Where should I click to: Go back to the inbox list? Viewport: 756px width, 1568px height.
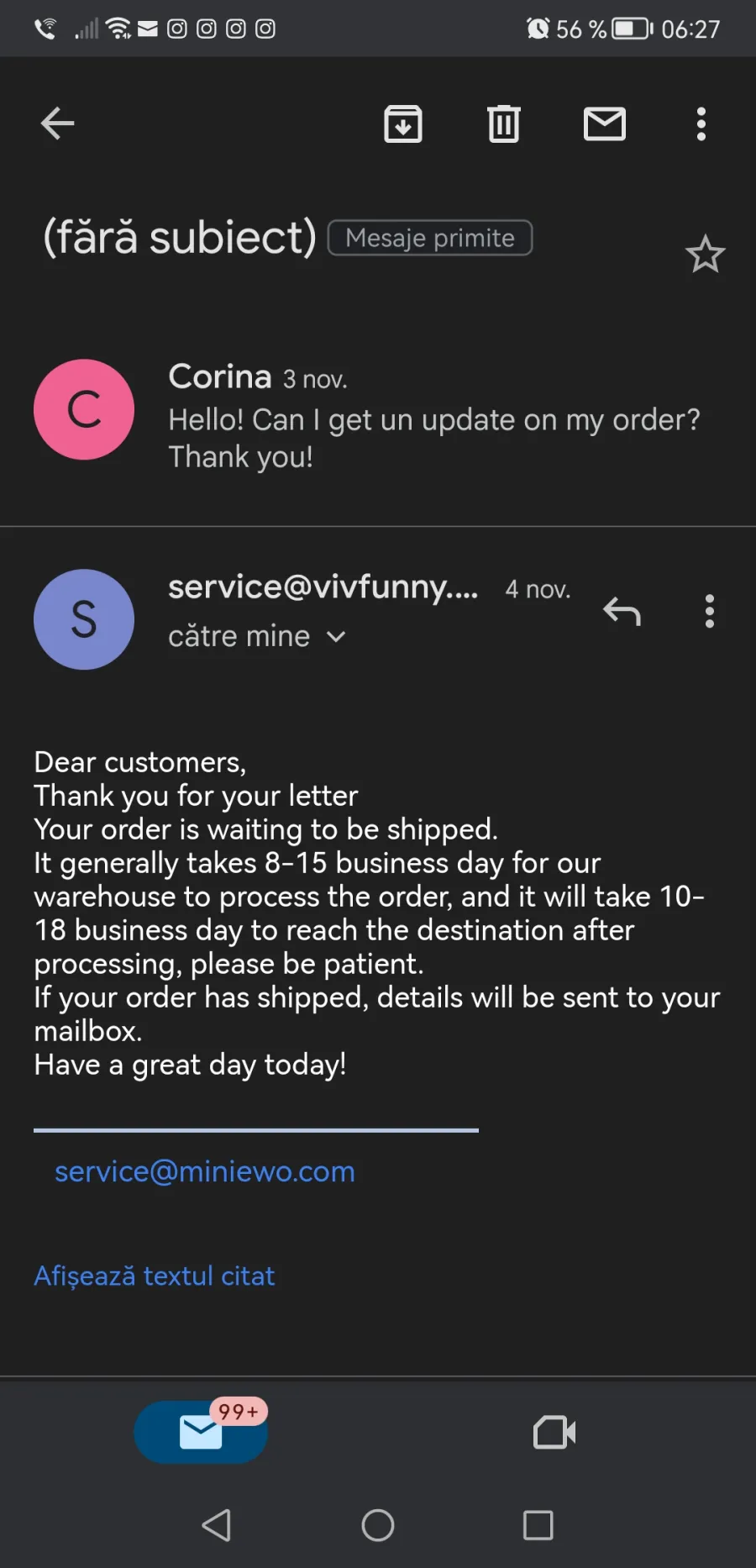click(57, 124)
